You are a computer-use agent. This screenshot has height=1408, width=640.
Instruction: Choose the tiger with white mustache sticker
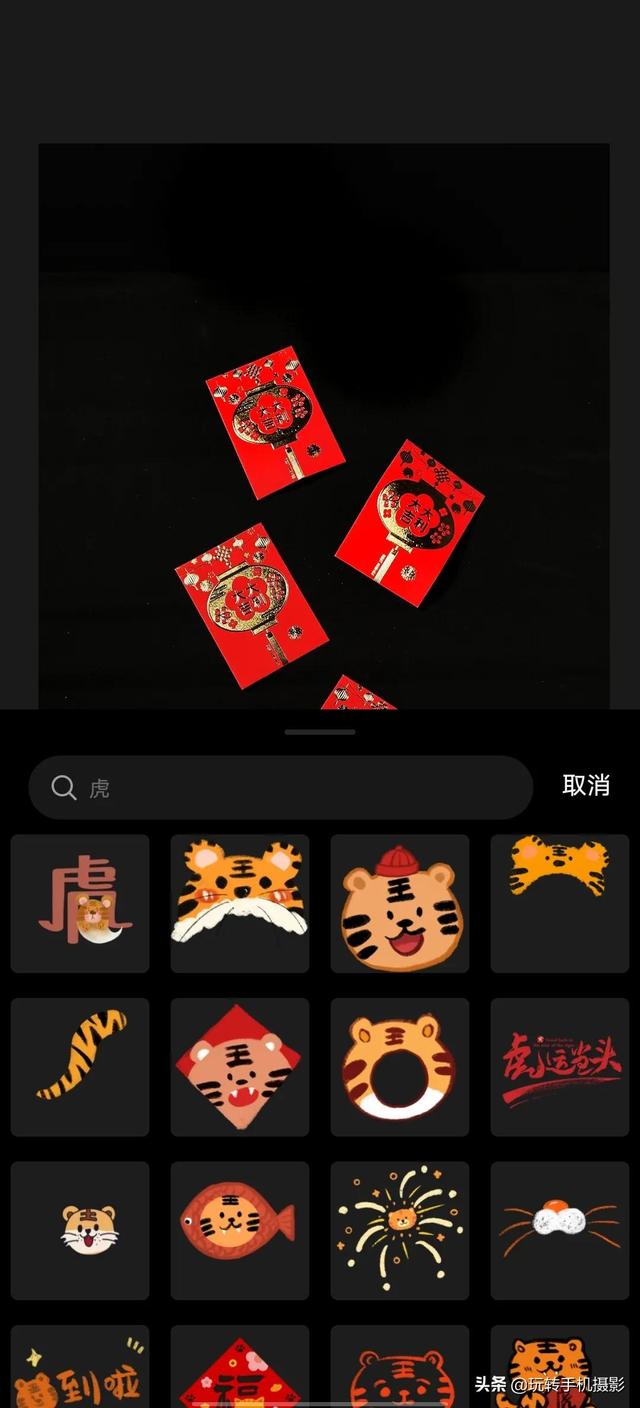(x=240, y=904)
